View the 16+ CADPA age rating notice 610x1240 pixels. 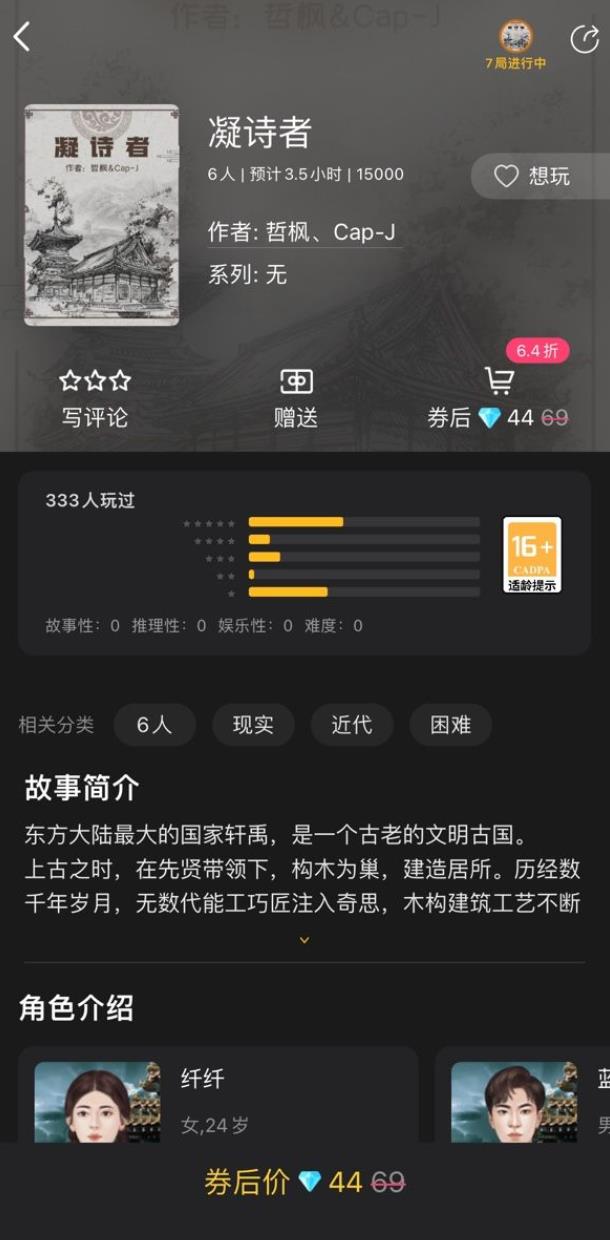531,555
